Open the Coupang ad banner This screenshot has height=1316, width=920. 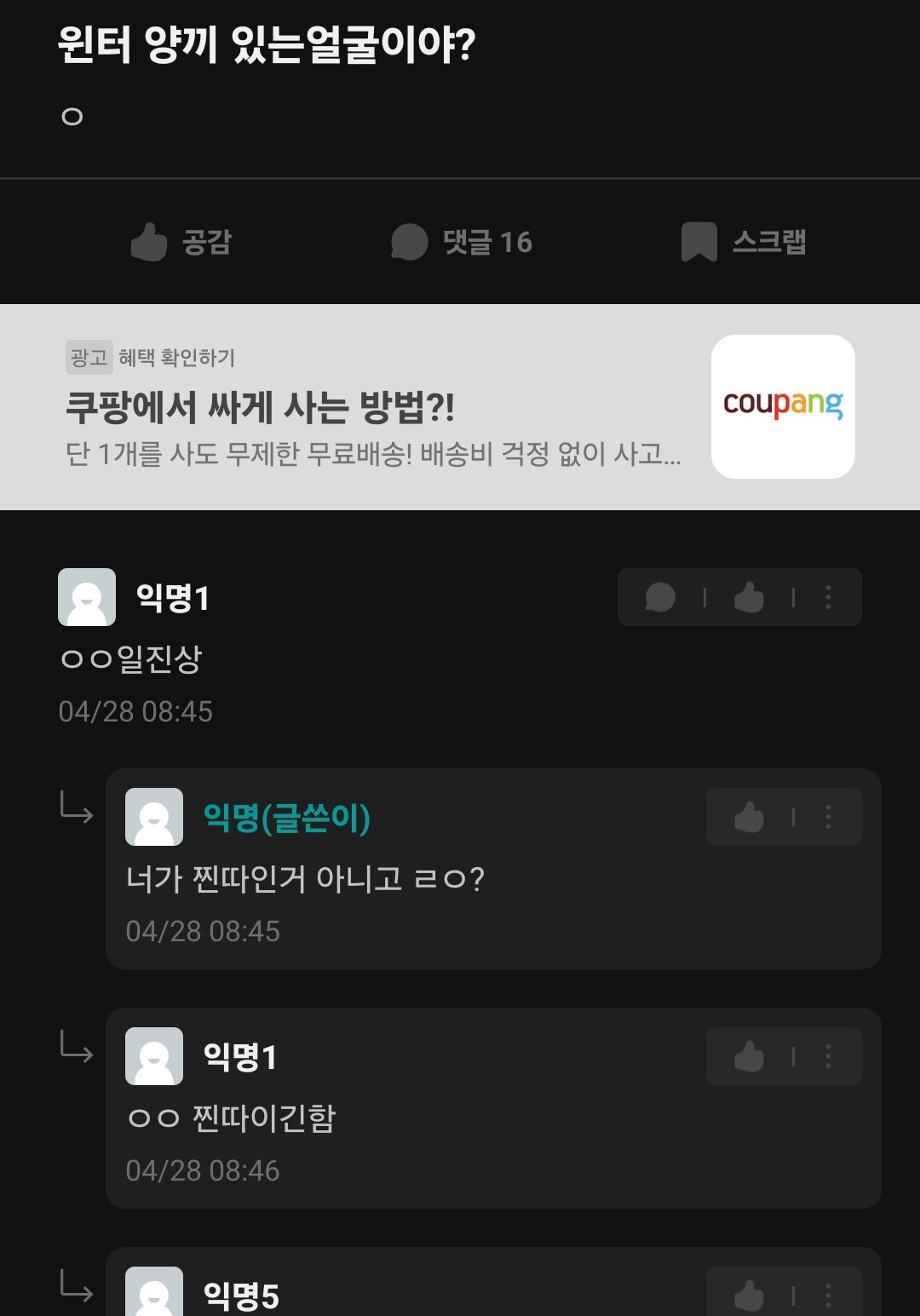click(460, 407)
